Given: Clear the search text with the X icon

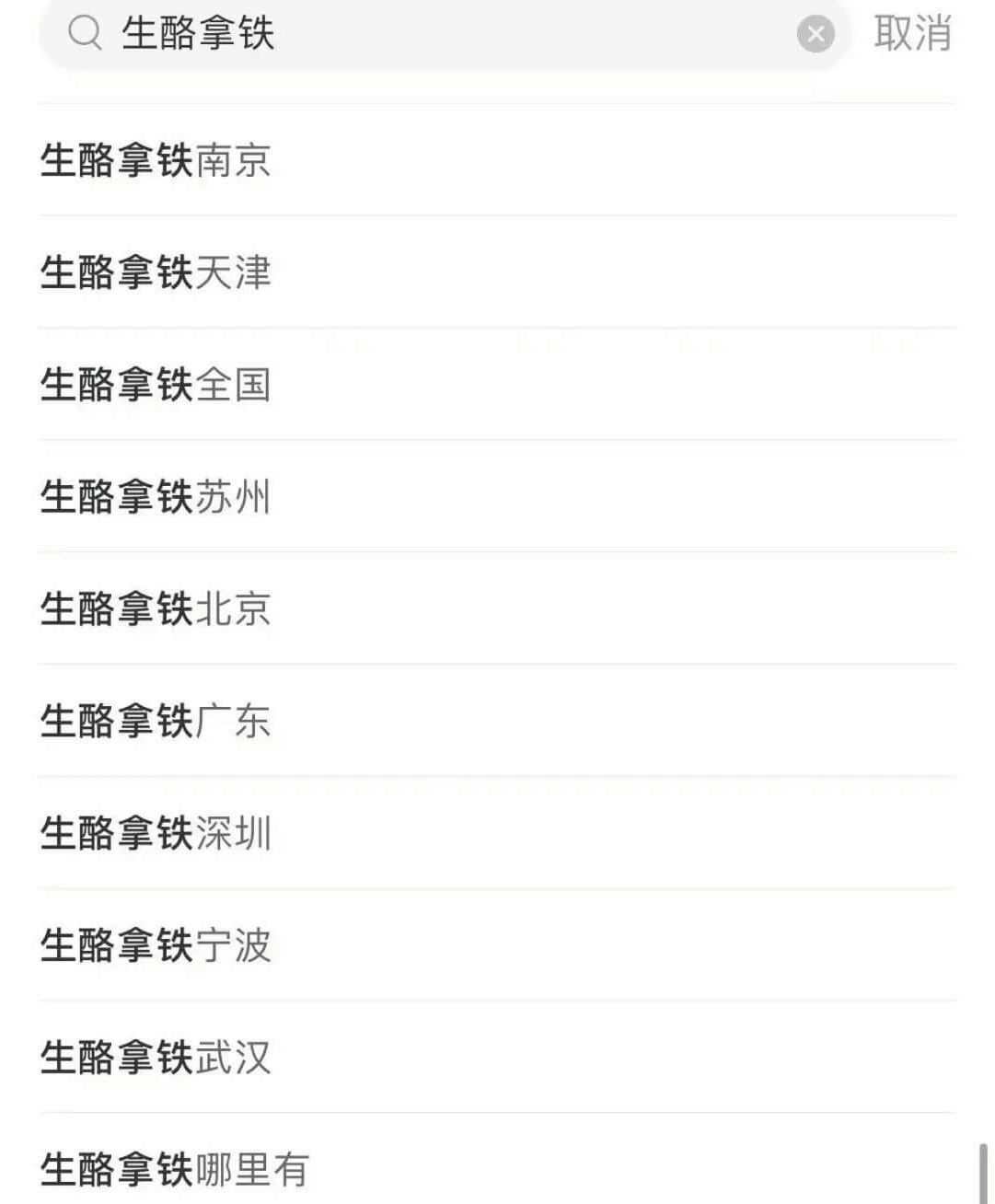Looking at the screenshot, I should (815, 35).
